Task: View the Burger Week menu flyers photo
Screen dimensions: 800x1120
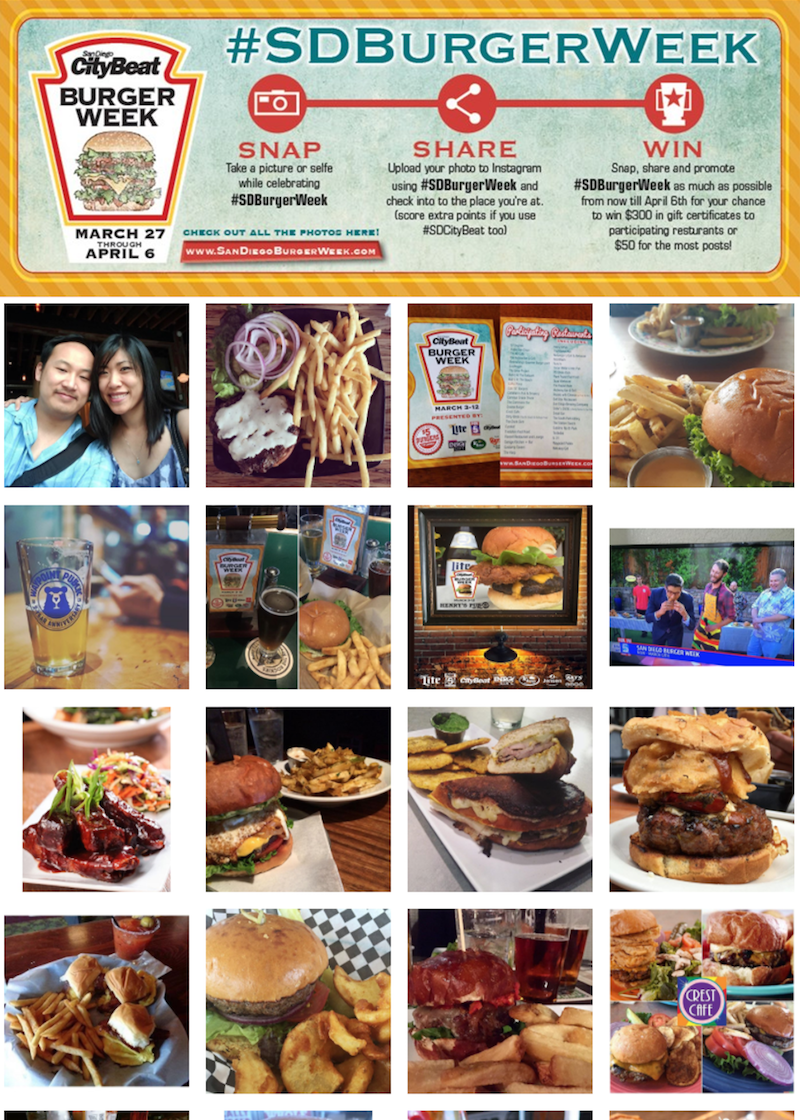Action: coord(499,396)
